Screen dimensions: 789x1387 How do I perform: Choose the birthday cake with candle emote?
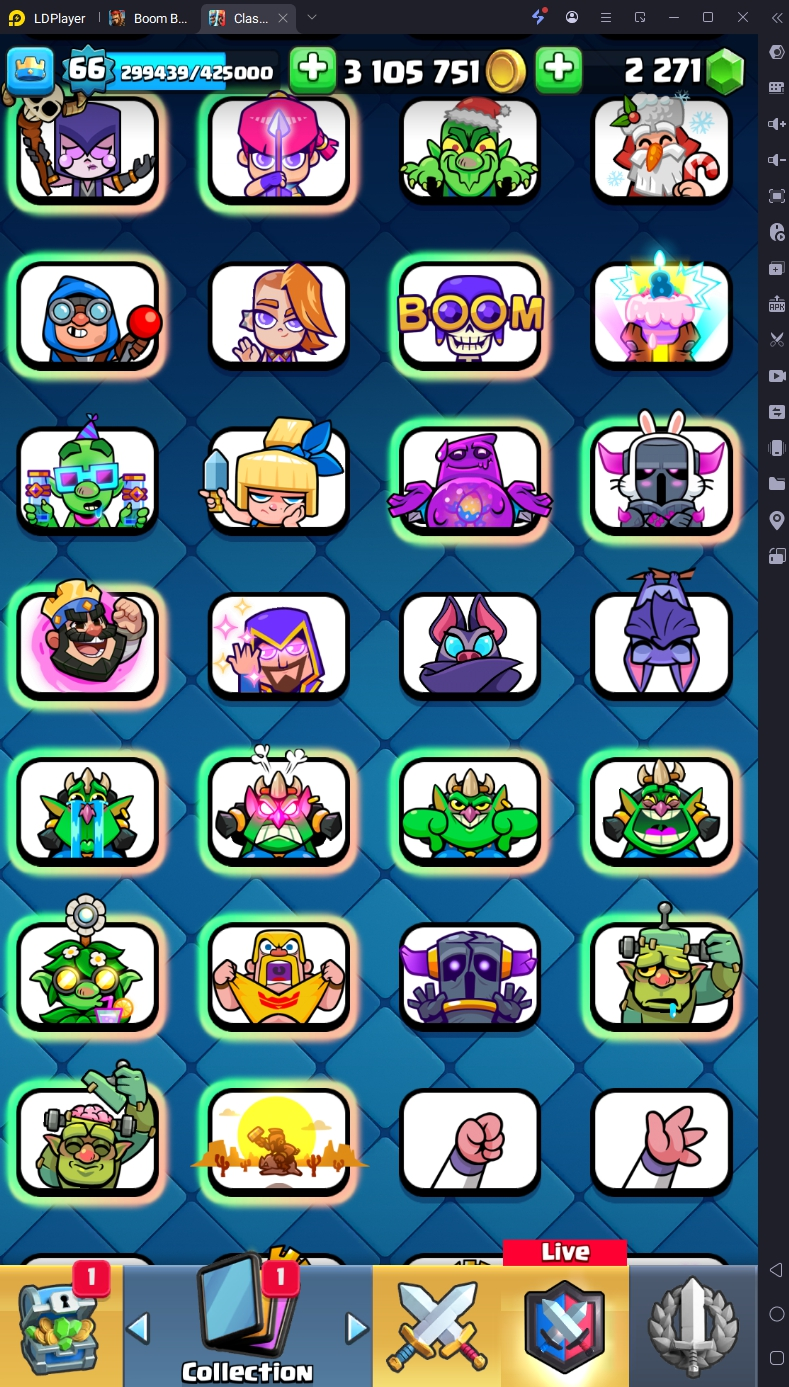coord(661,314)
